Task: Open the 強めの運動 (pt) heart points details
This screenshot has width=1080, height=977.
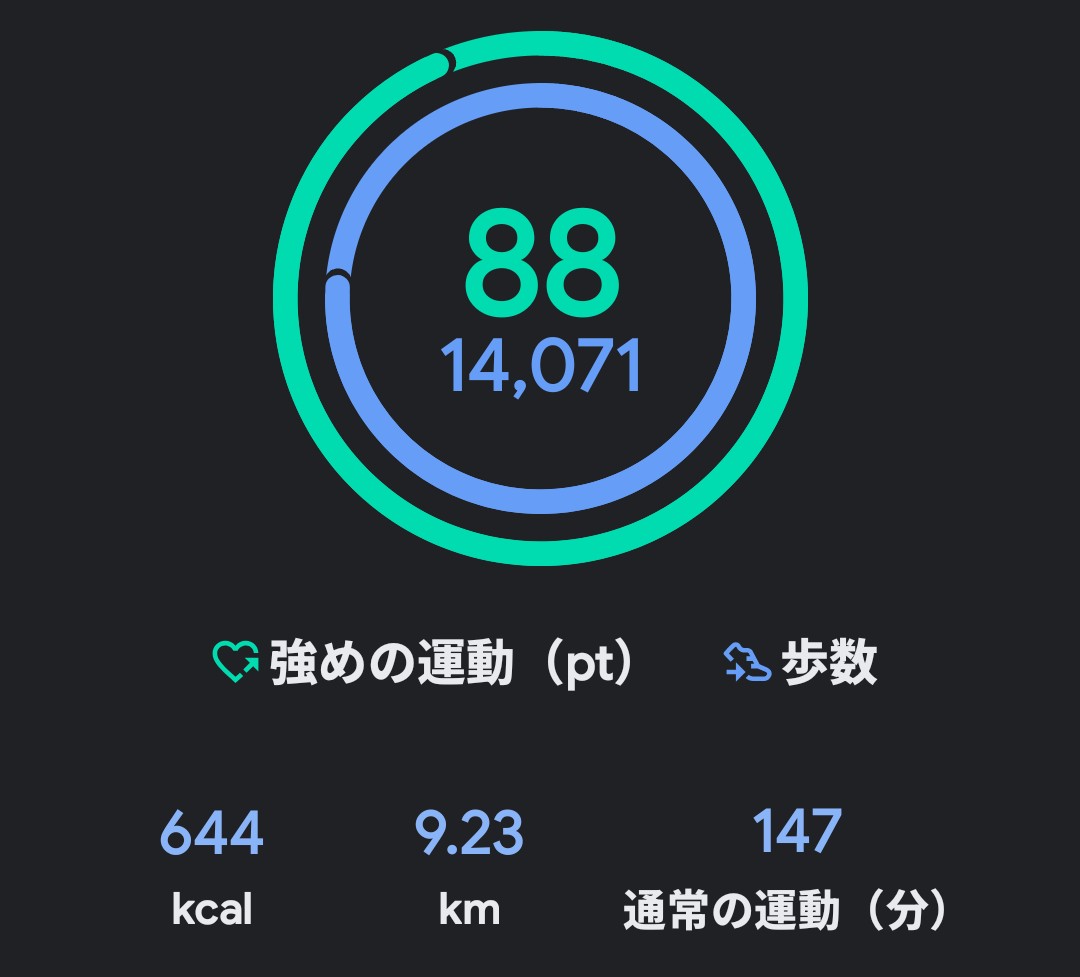Action: 426,663
